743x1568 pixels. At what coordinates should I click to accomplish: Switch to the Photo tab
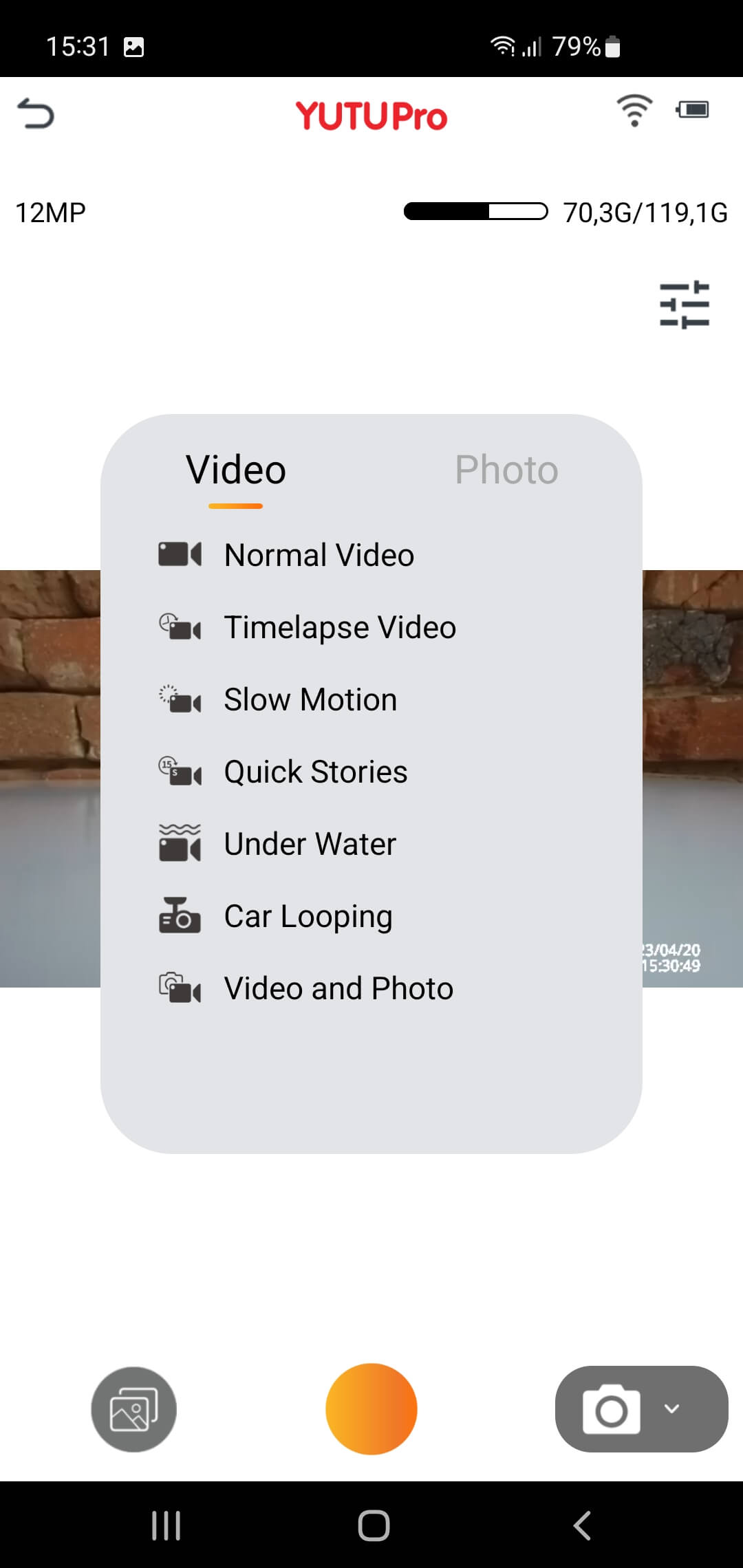[506, 470]
